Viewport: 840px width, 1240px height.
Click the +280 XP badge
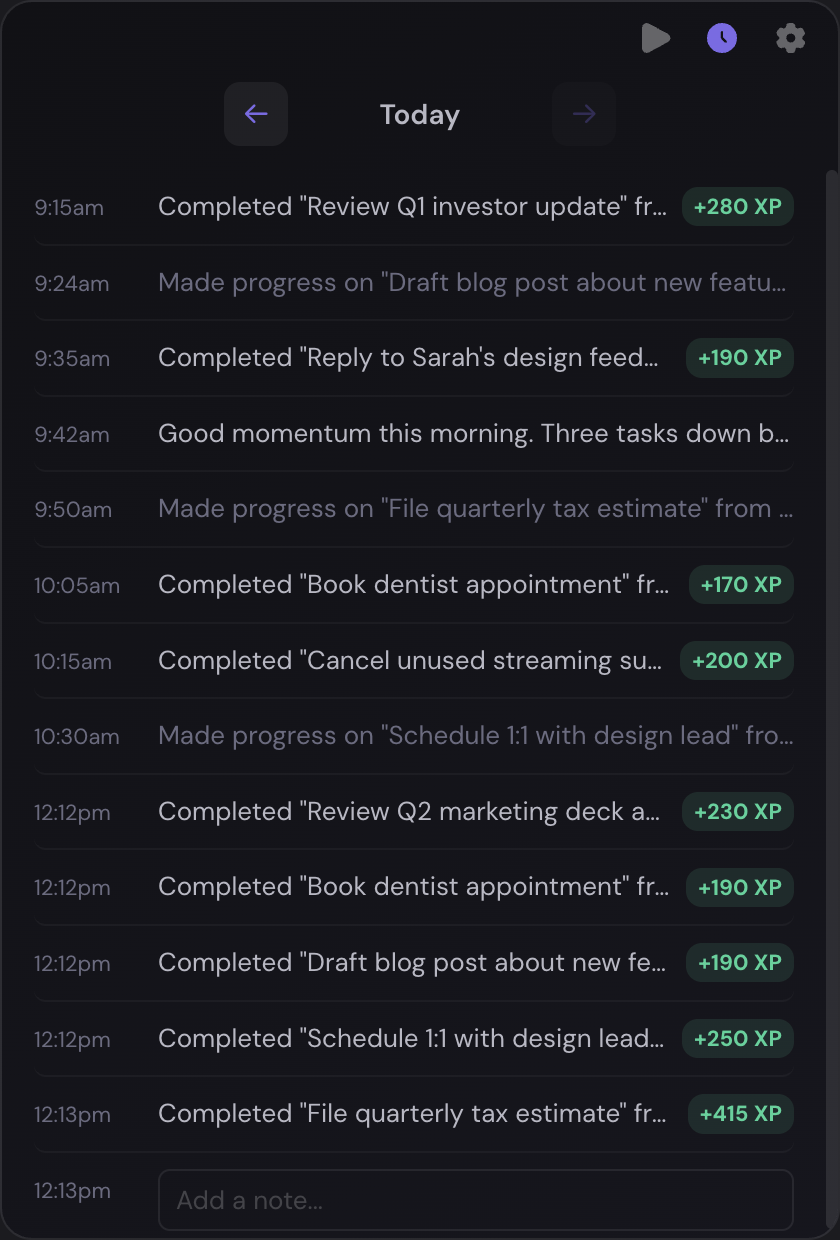pyautogui.click(x=737, y=207)
